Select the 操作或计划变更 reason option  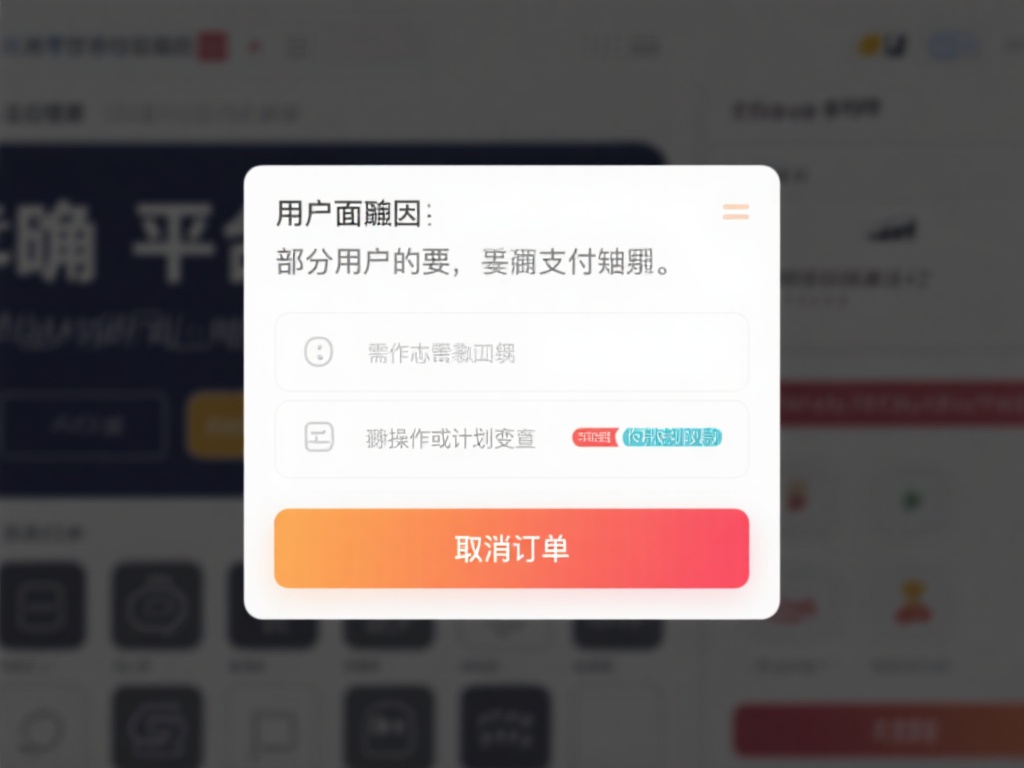[x=511, y=438]
